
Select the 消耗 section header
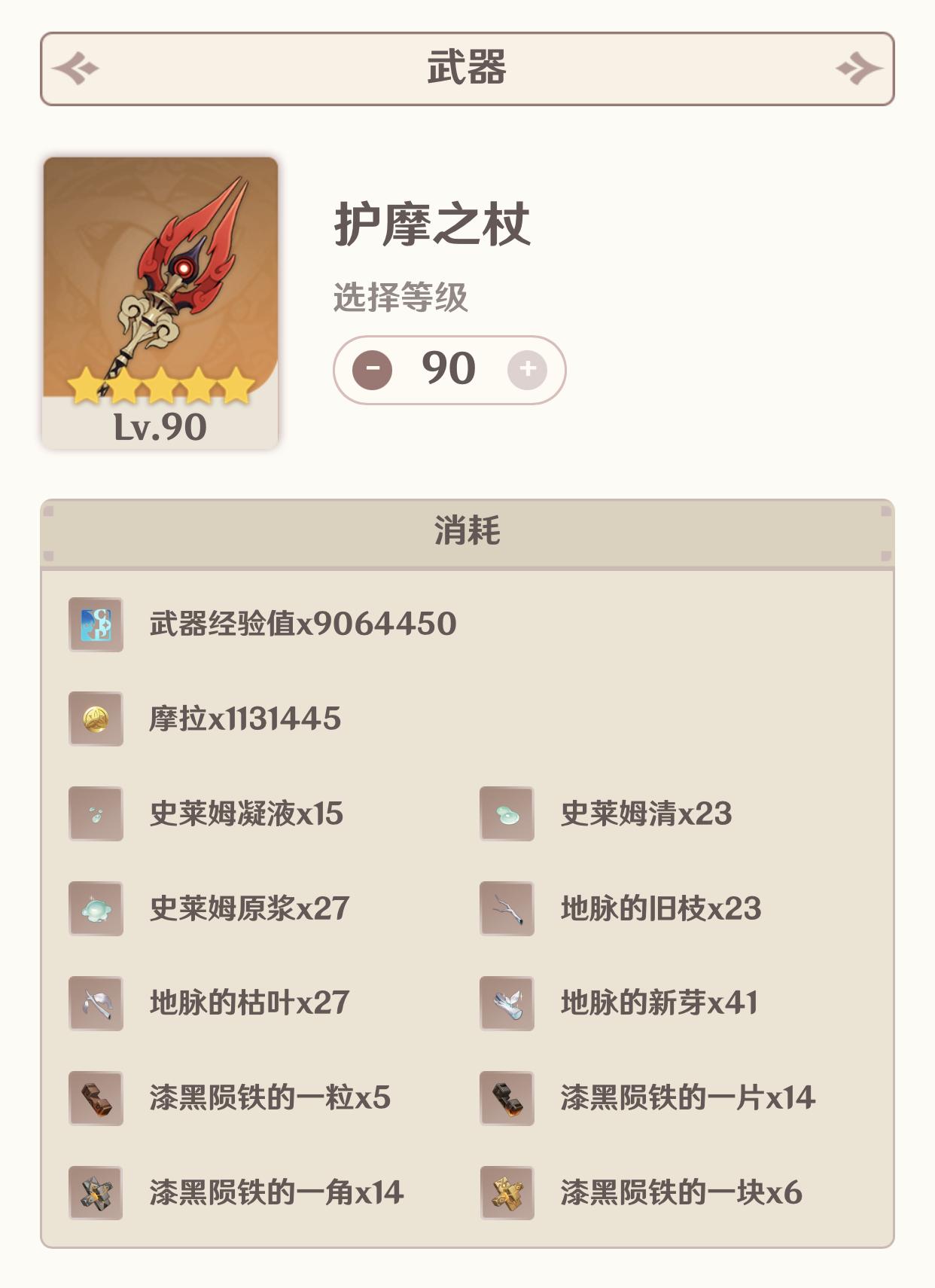pos(467,533)
